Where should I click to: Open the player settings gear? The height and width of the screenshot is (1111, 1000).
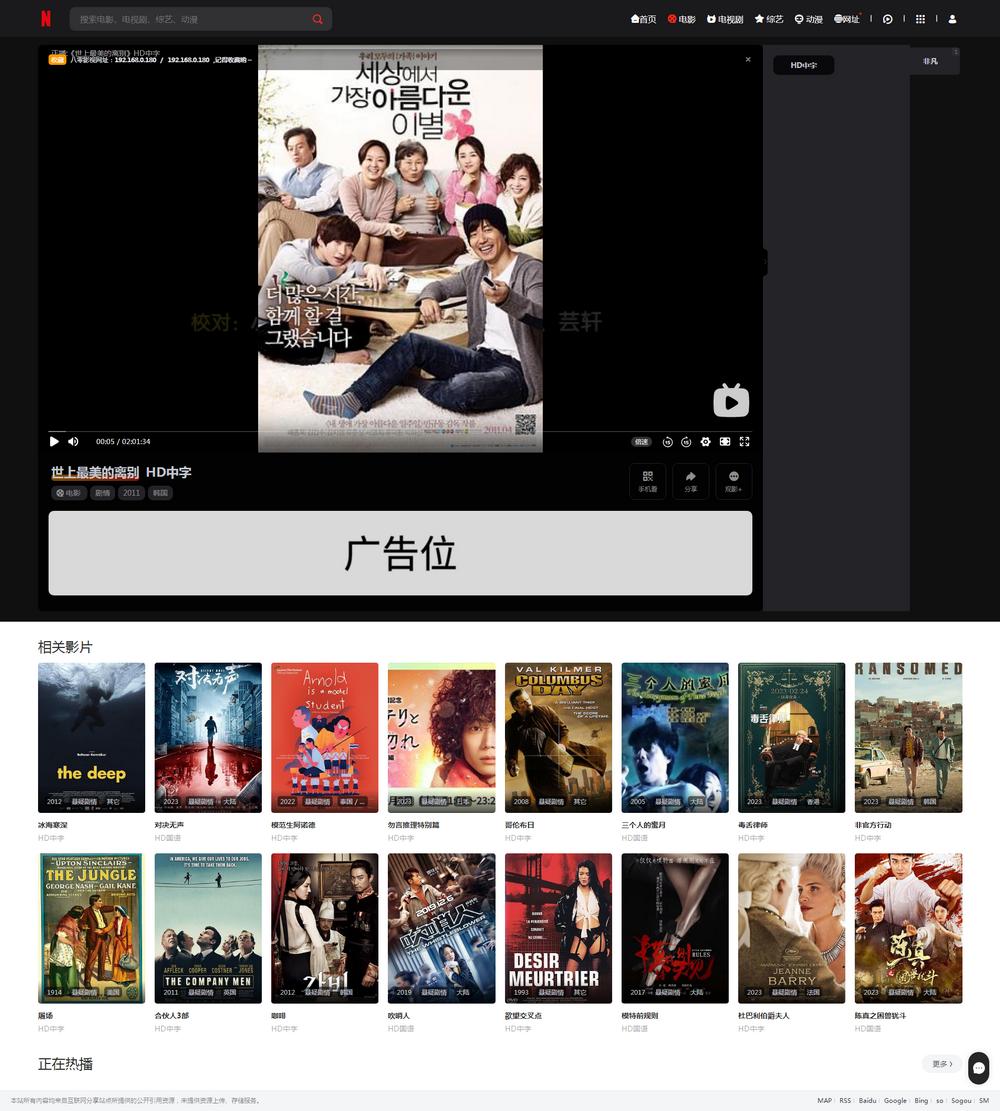(705, 441)
